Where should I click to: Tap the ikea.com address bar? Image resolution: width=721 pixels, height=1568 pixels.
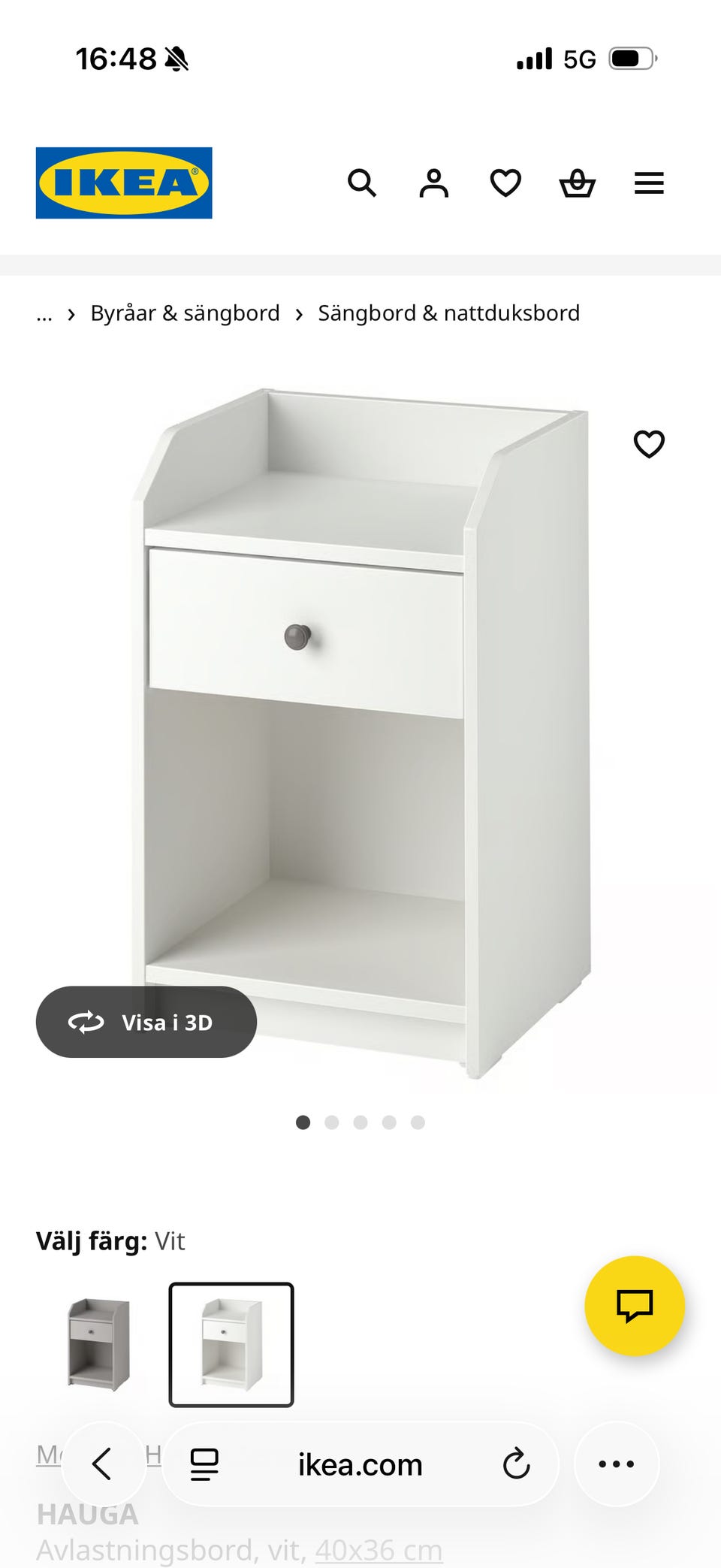coord(360,1465)
